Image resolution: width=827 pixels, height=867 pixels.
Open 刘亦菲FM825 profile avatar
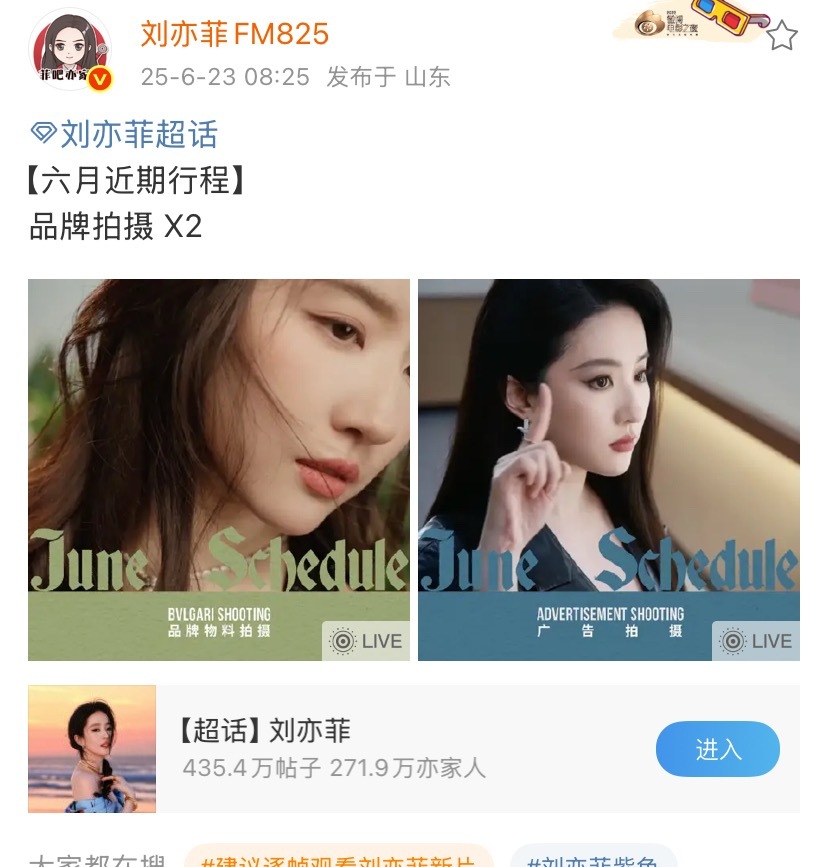click(71, 51)
